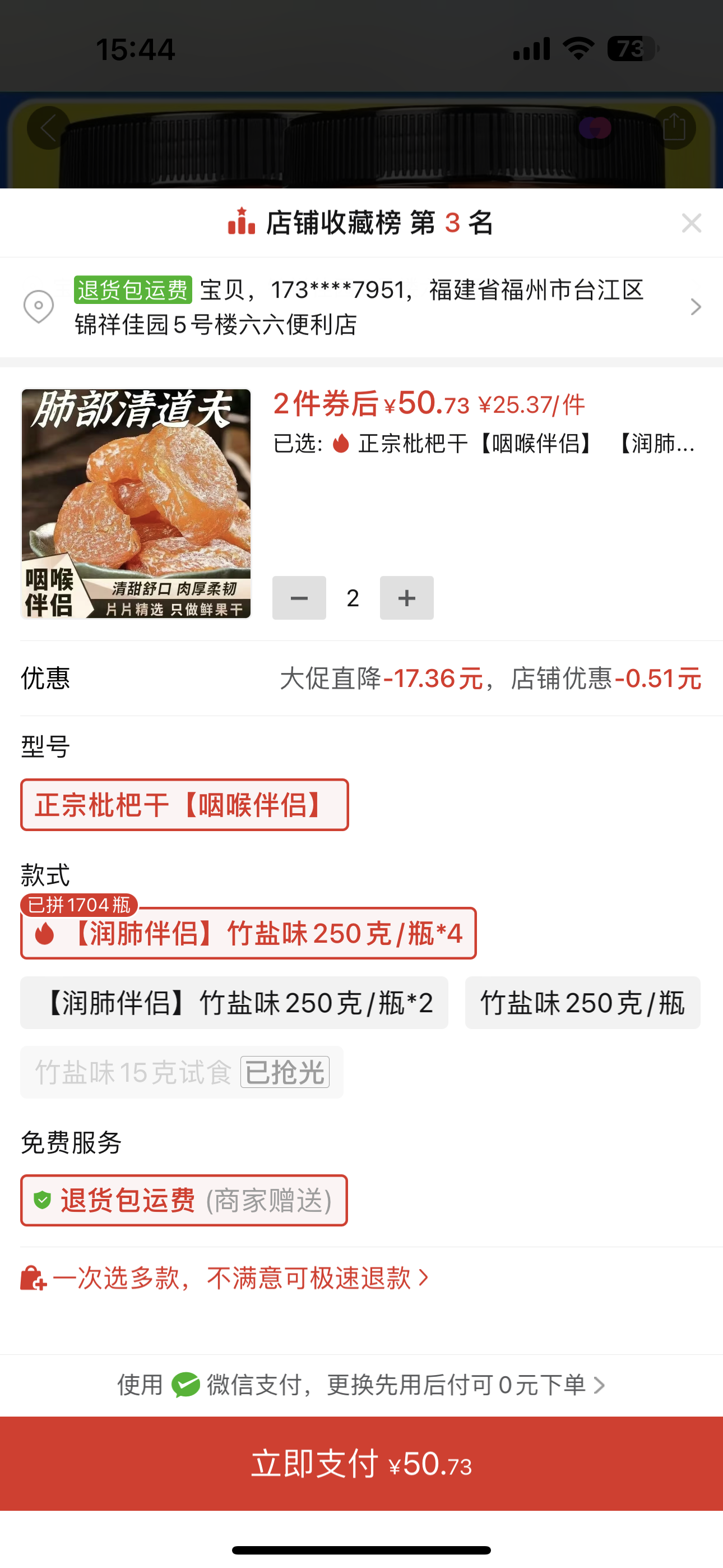The height and width of the screenshot is (1568, 723).
Task: Decrease quantity with the minus button
Action: [x=299, y=598]
